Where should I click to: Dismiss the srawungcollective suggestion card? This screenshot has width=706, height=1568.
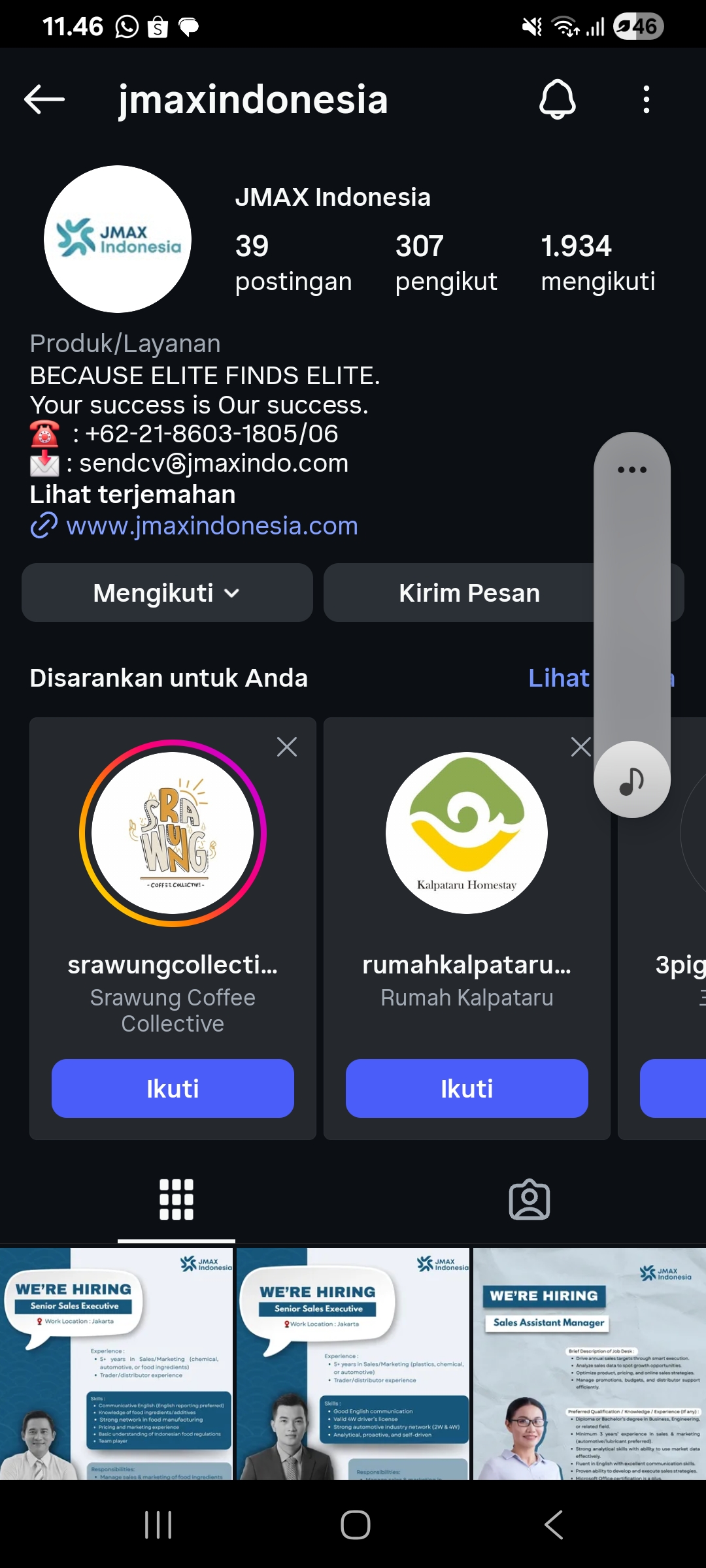click(x=287, y=747)
